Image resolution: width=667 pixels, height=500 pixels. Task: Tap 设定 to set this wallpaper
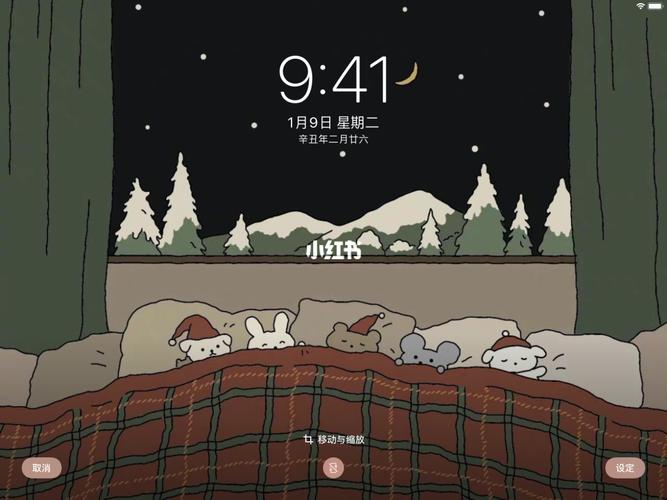pos(625,467)
